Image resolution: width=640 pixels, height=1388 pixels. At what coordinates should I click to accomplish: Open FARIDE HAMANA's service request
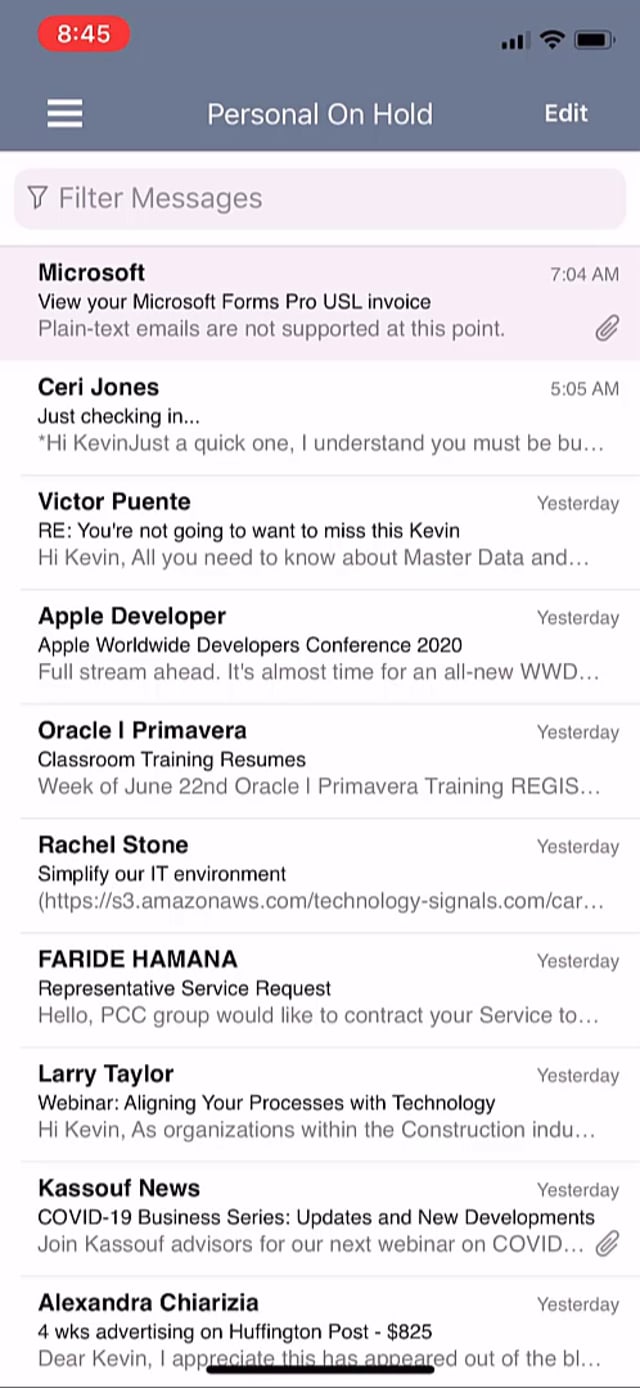point(300,988)
